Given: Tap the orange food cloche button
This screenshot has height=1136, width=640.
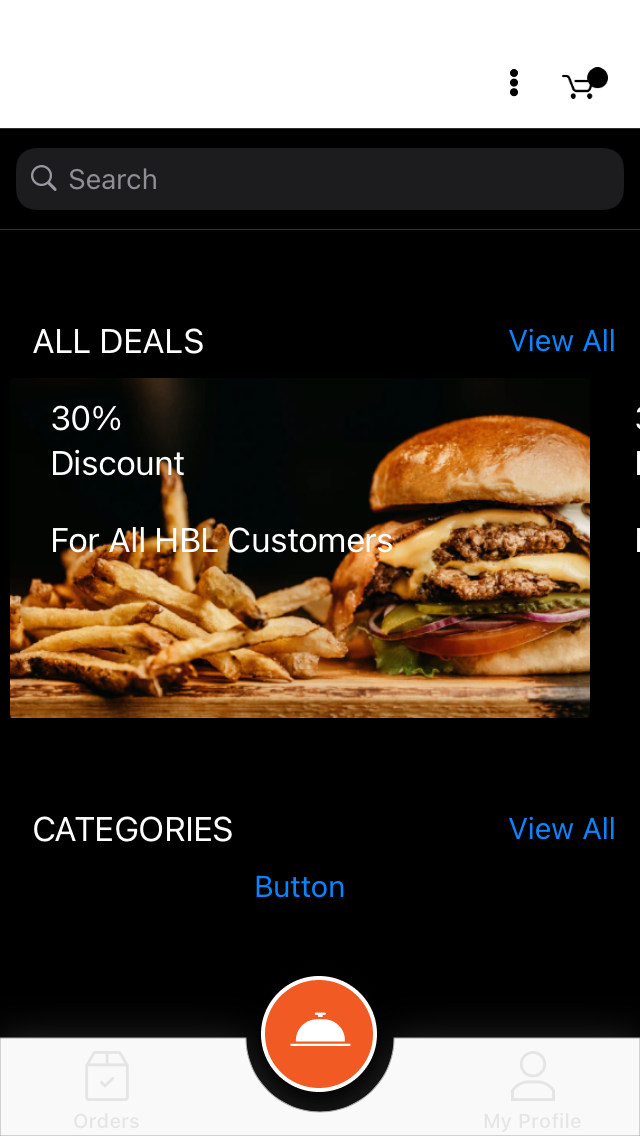Looking at the screenshot, I should coord(319,1034).
